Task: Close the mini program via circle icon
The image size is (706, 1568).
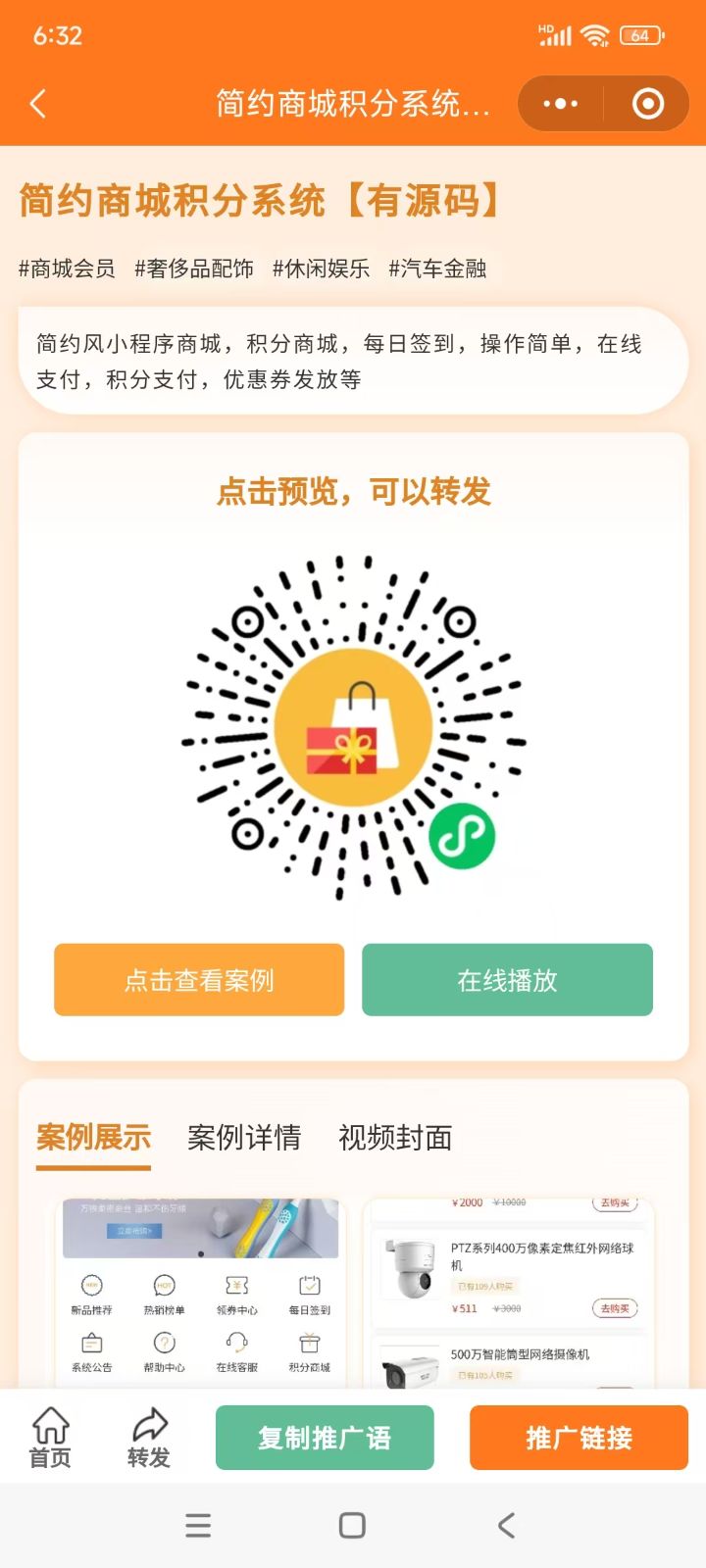Action: pyautogui.click(x=648, y=104)
